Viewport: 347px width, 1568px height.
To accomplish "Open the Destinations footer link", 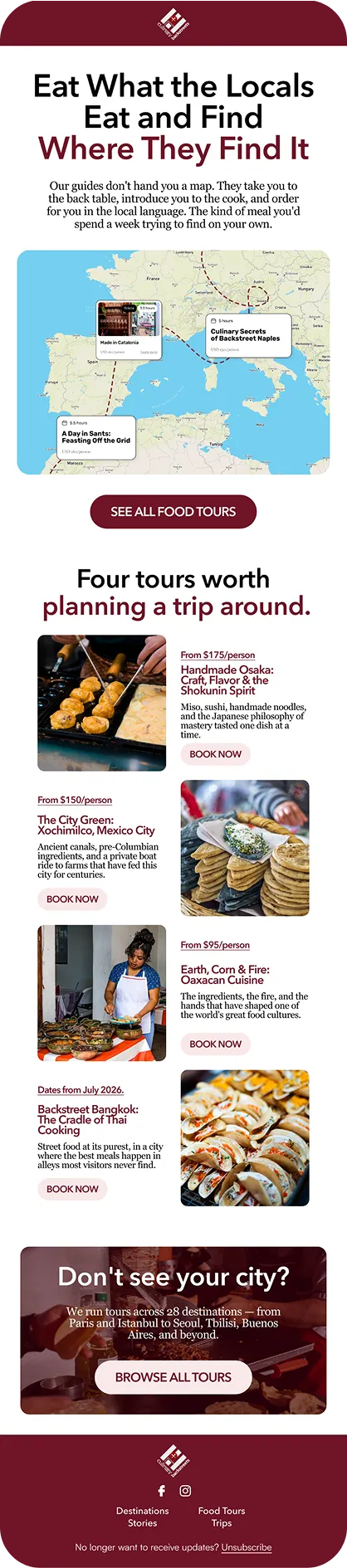I will point(142,1511).
